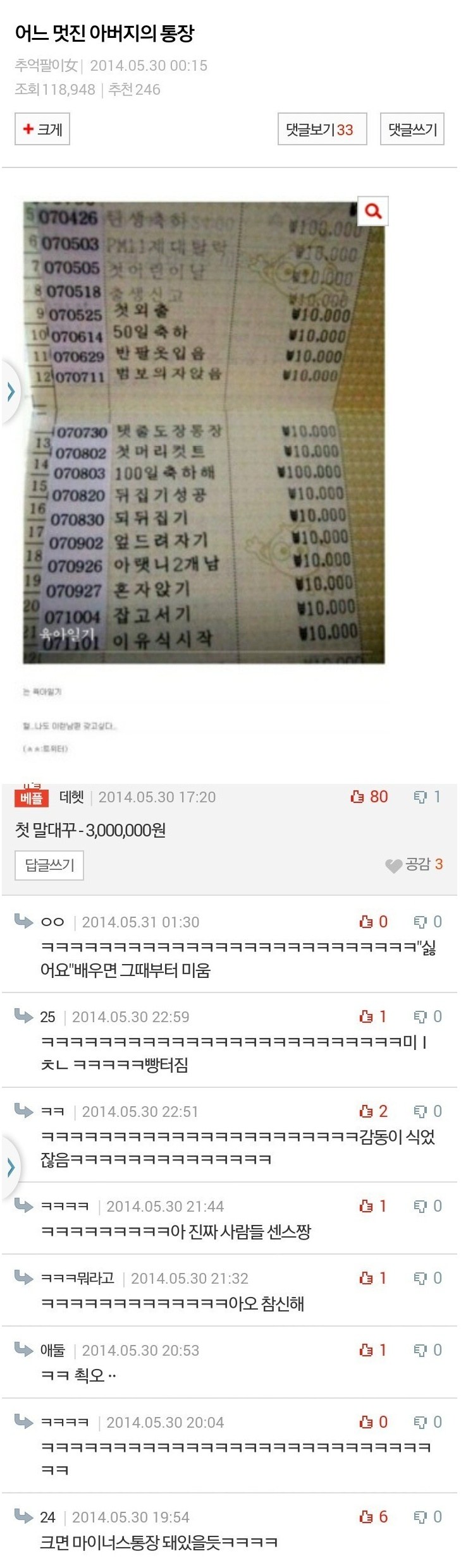Upvote the reply by ㅇㅇ
The height and width of the screenshot is (1568, 461).
click(373, 922)
